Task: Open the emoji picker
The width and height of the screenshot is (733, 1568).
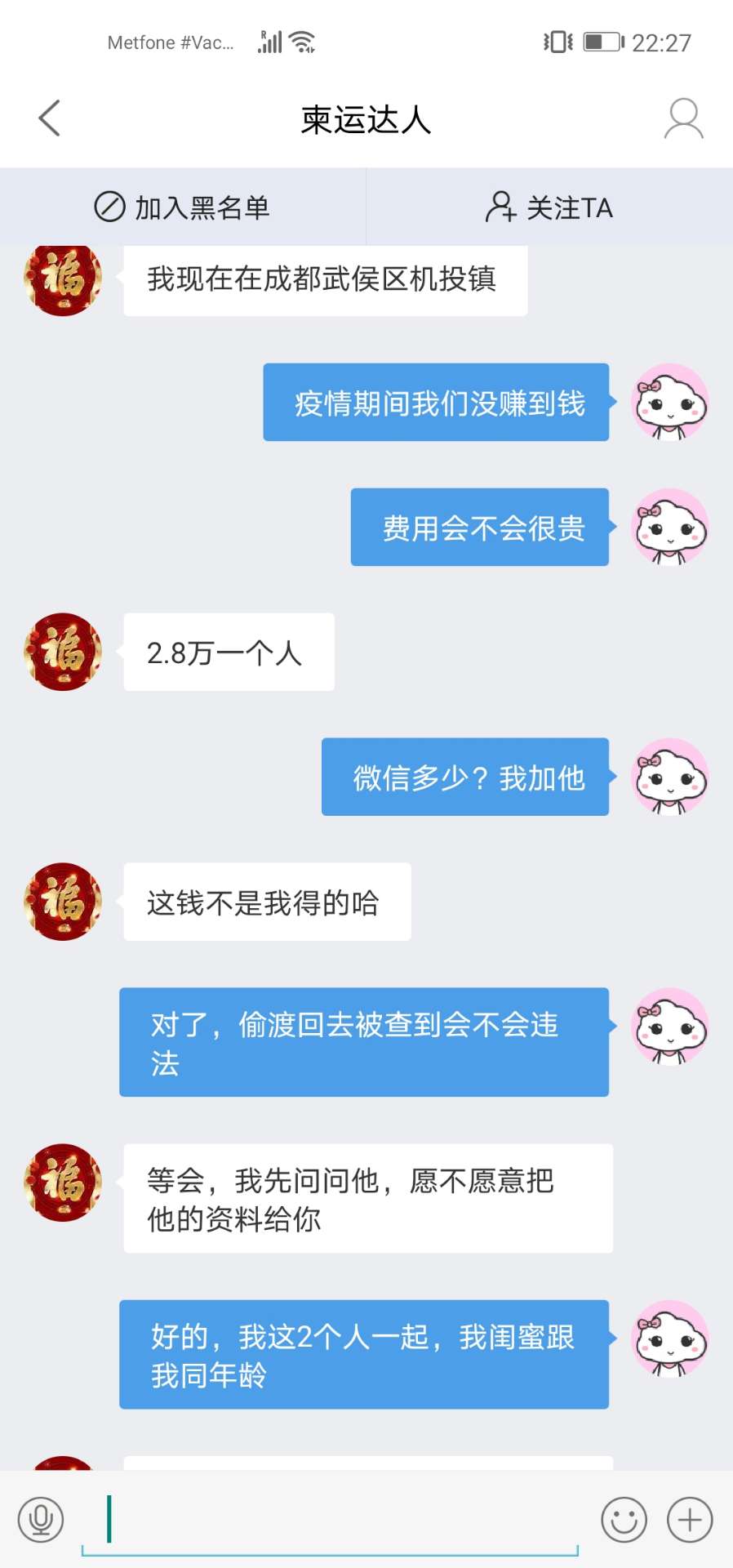Action: pos(624,1520)
